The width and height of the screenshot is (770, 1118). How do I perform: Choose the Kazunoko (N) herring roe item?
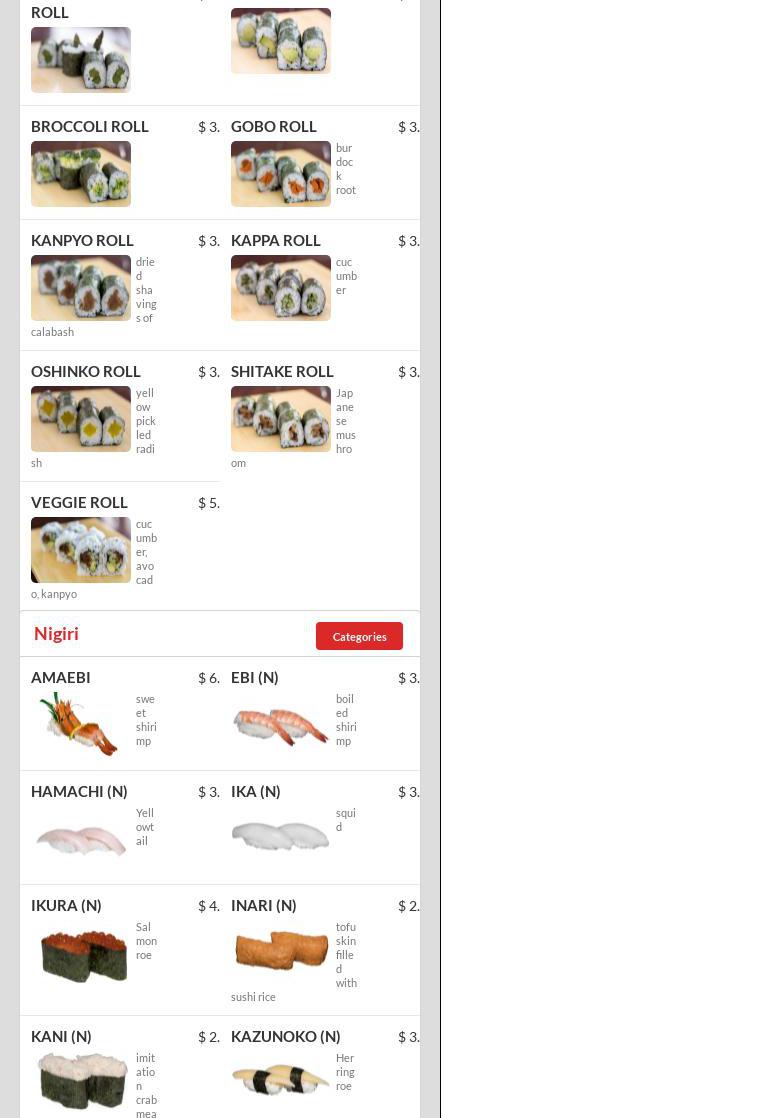tap(286, 1037)
